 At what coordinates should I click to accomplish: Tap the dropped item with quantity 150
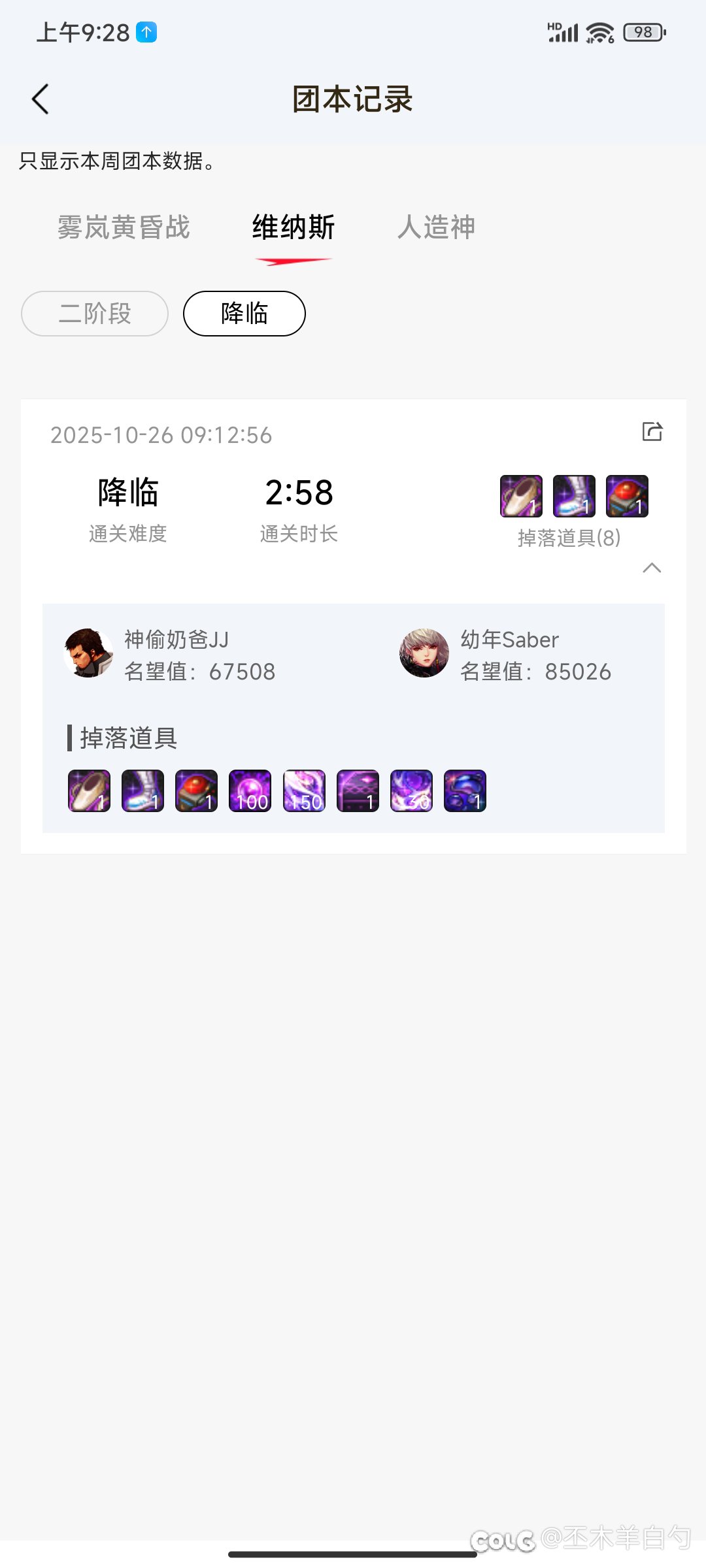[304, 791]
